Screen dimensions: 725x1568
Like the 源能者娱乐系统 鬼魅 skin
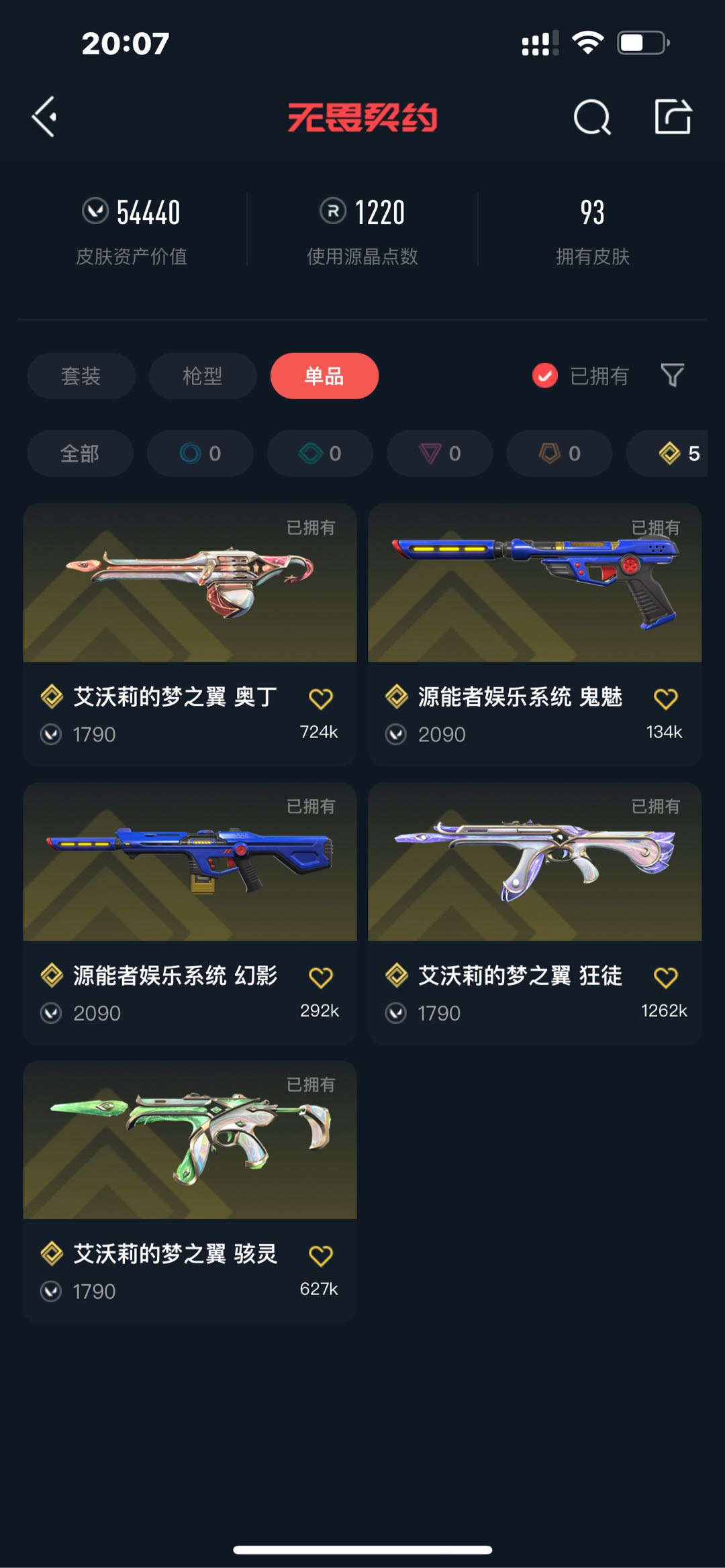pyautogui.click(x=665, y=699)
